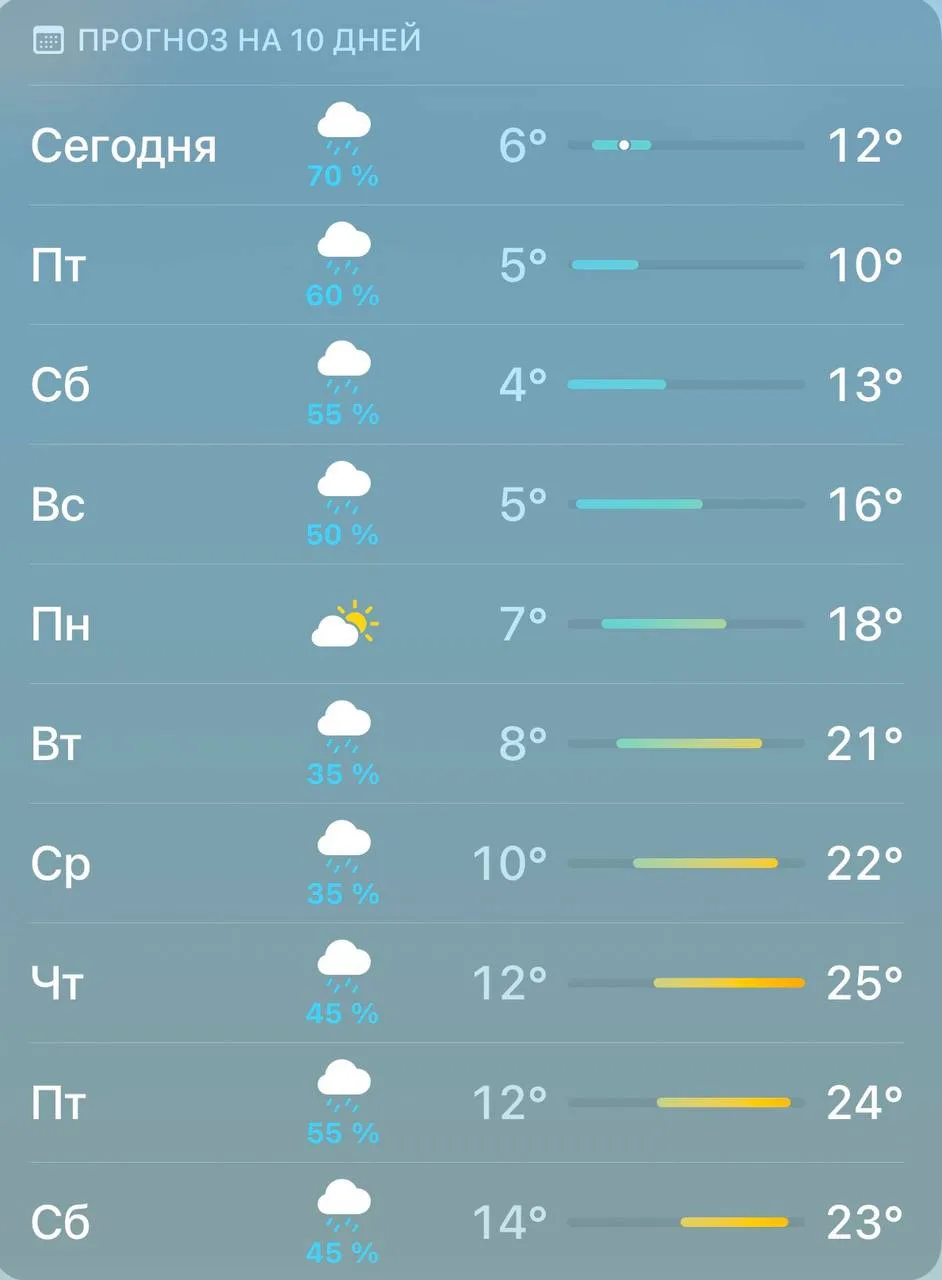
Task: Open Thursday (Чт) forecast with 25° high
Action: coord(467,983)
